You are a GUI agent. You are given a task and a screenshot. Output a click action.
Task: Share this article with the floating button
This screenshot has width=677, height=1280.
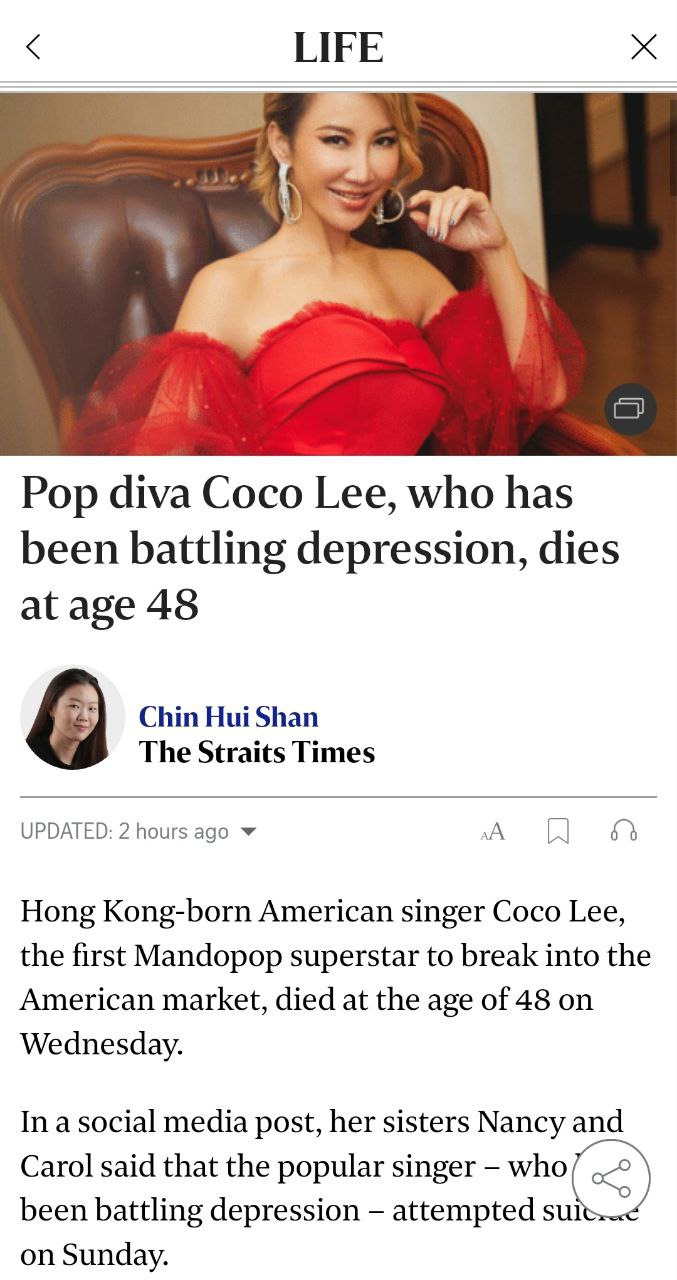611,1178
